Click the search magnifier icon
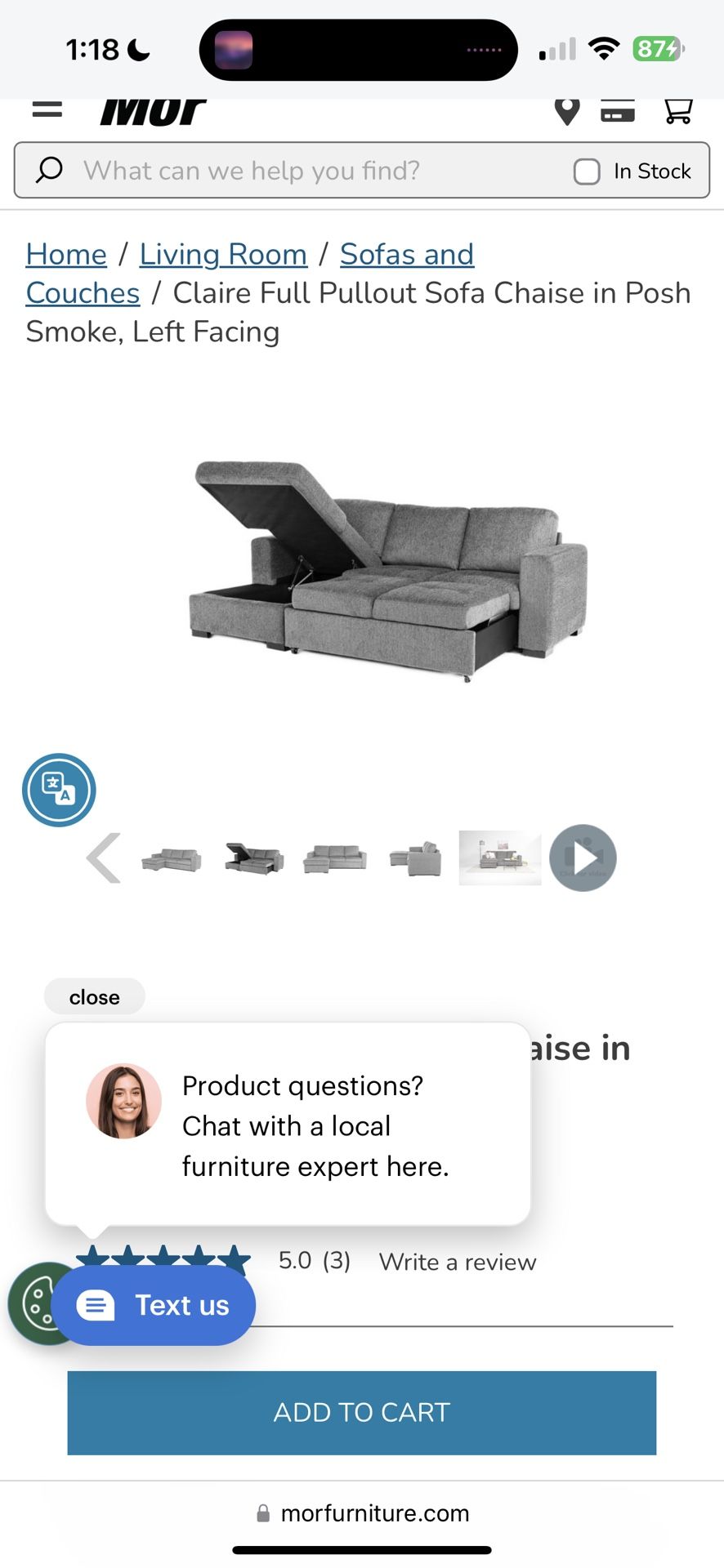This screenshot has width=724, height=1568. tap(49, 170)
